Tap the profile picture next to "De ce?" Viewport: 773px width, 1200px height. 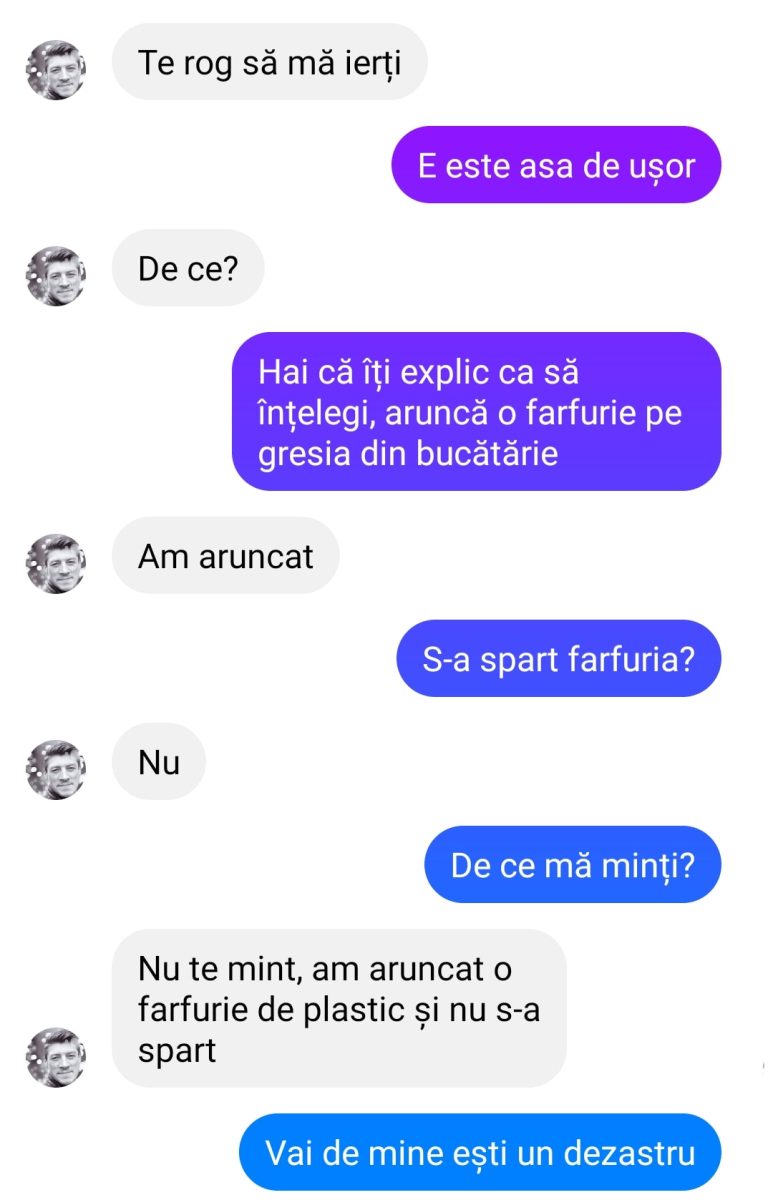(55, 276)
